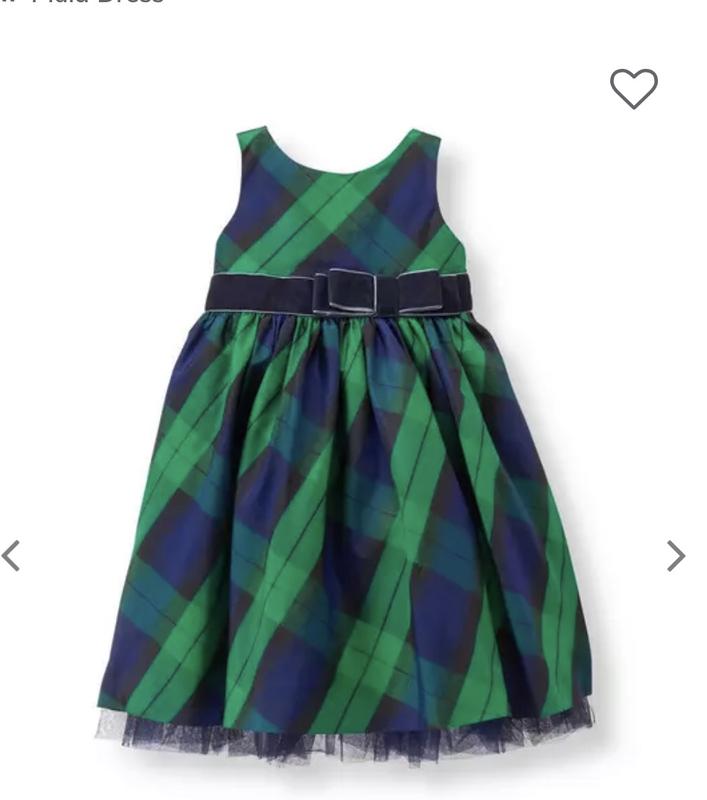Go to the previous product image
This screenshot has width=707, height=800.
(x=12, y=556)
